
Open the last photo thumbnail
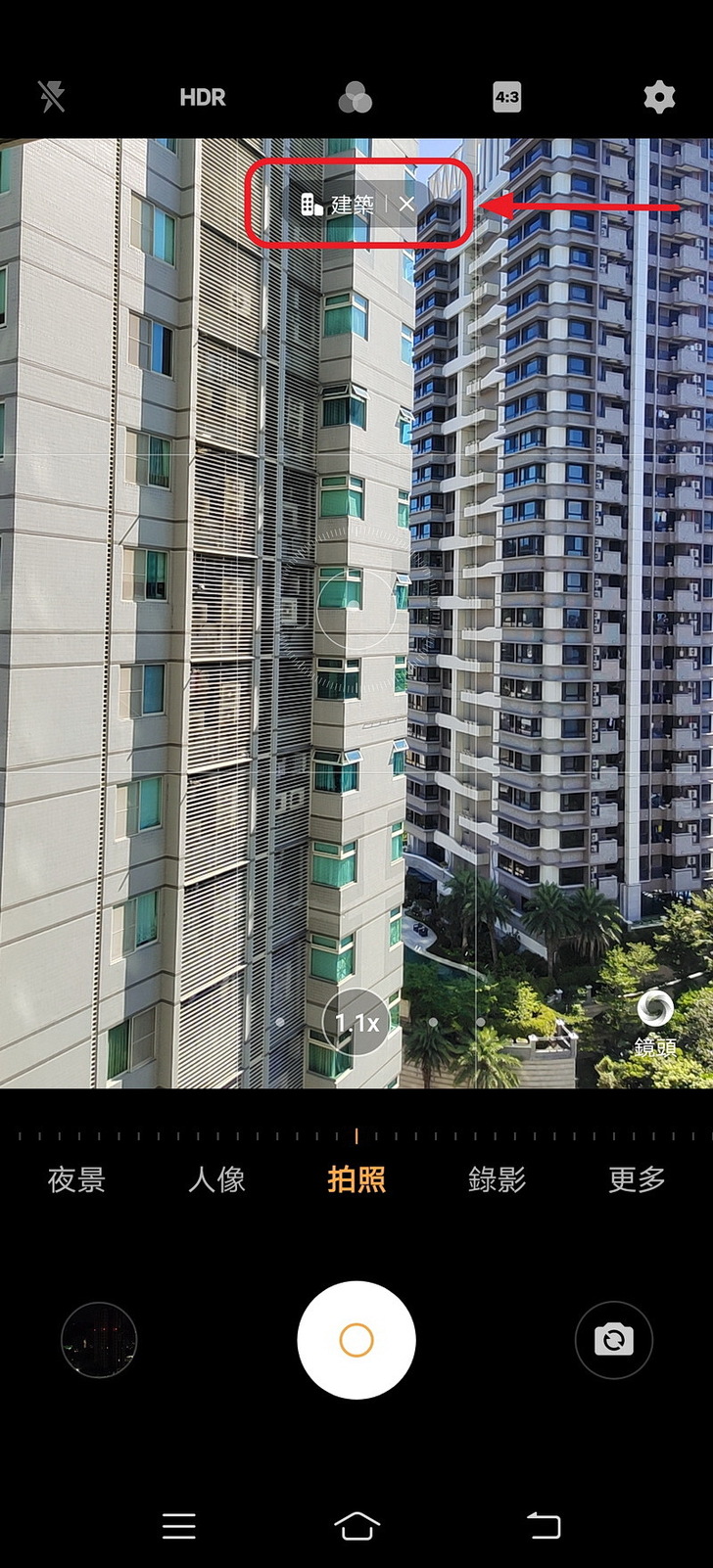pyautogui.click(x=99, y=1340)
